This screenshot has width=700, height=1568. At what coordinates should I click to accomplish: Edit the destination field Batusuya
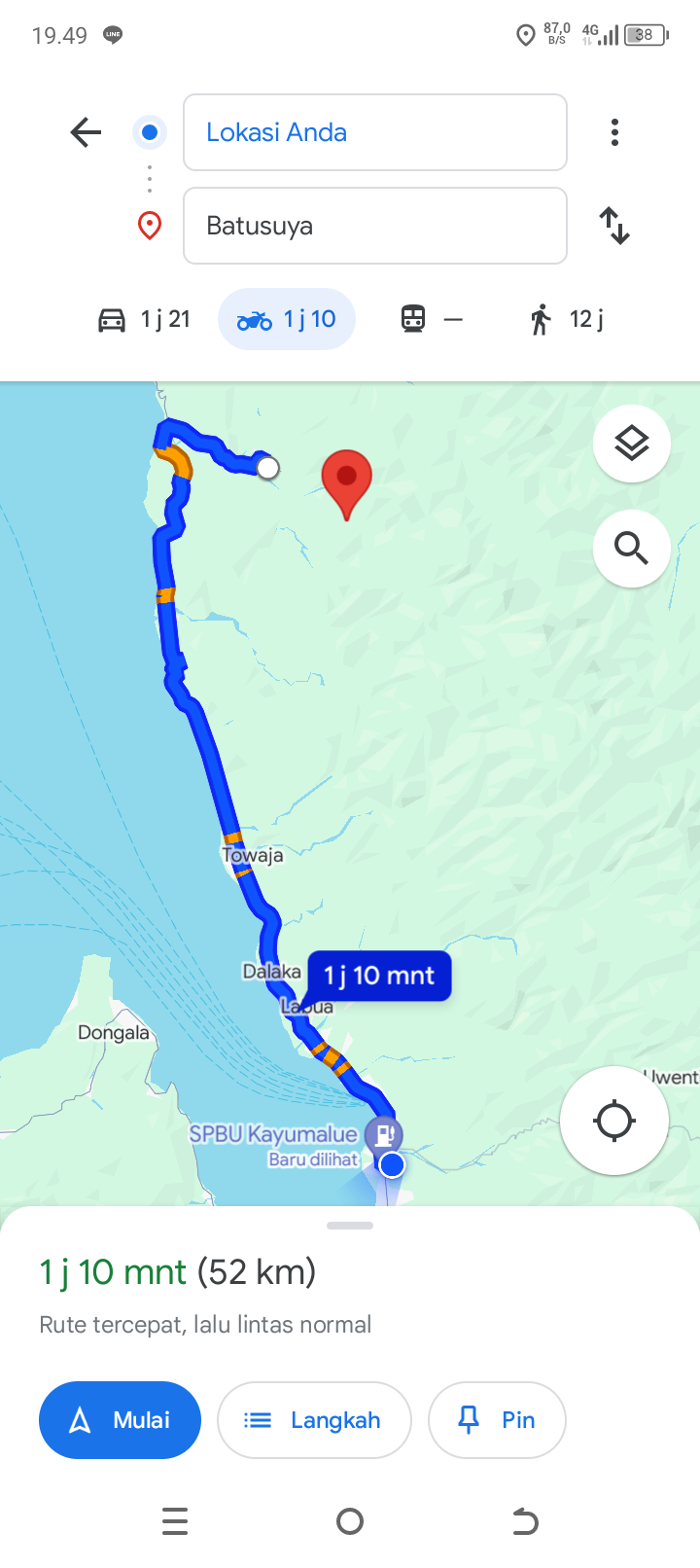[375, 226]
